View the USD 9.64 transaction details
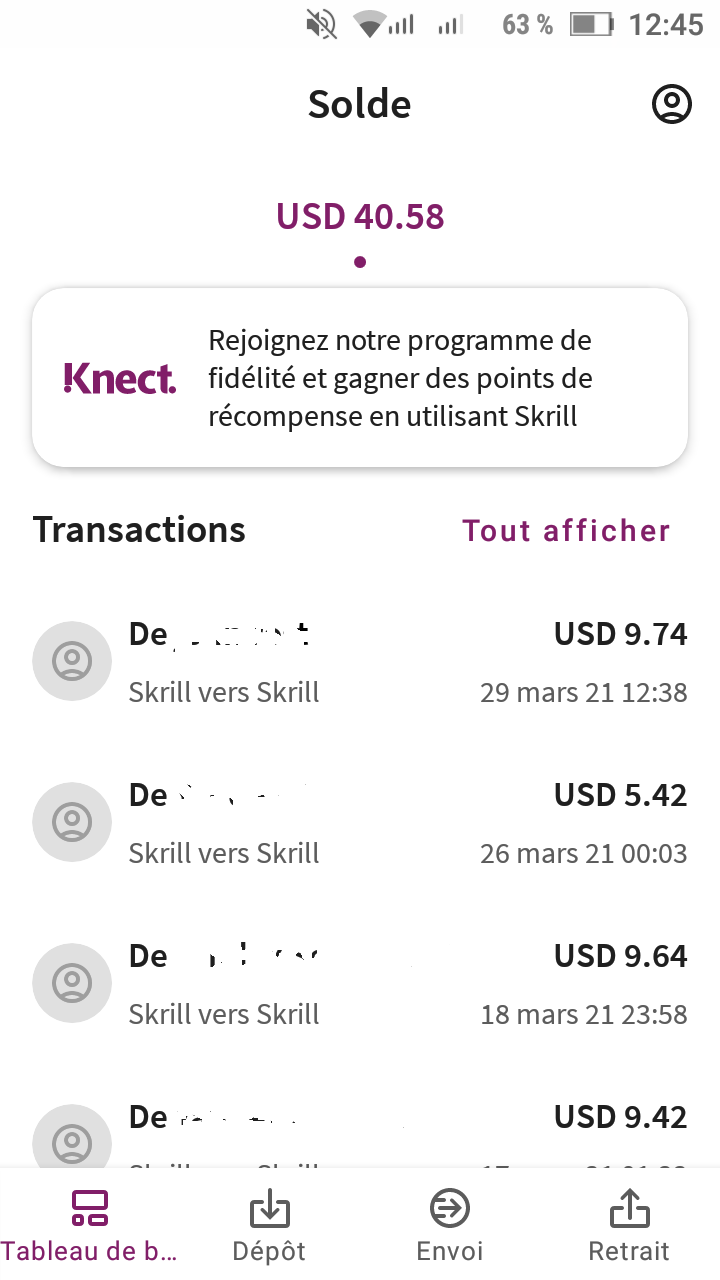Image resolution: width=720 pixels, height=1280 pixels. (360, 984)
